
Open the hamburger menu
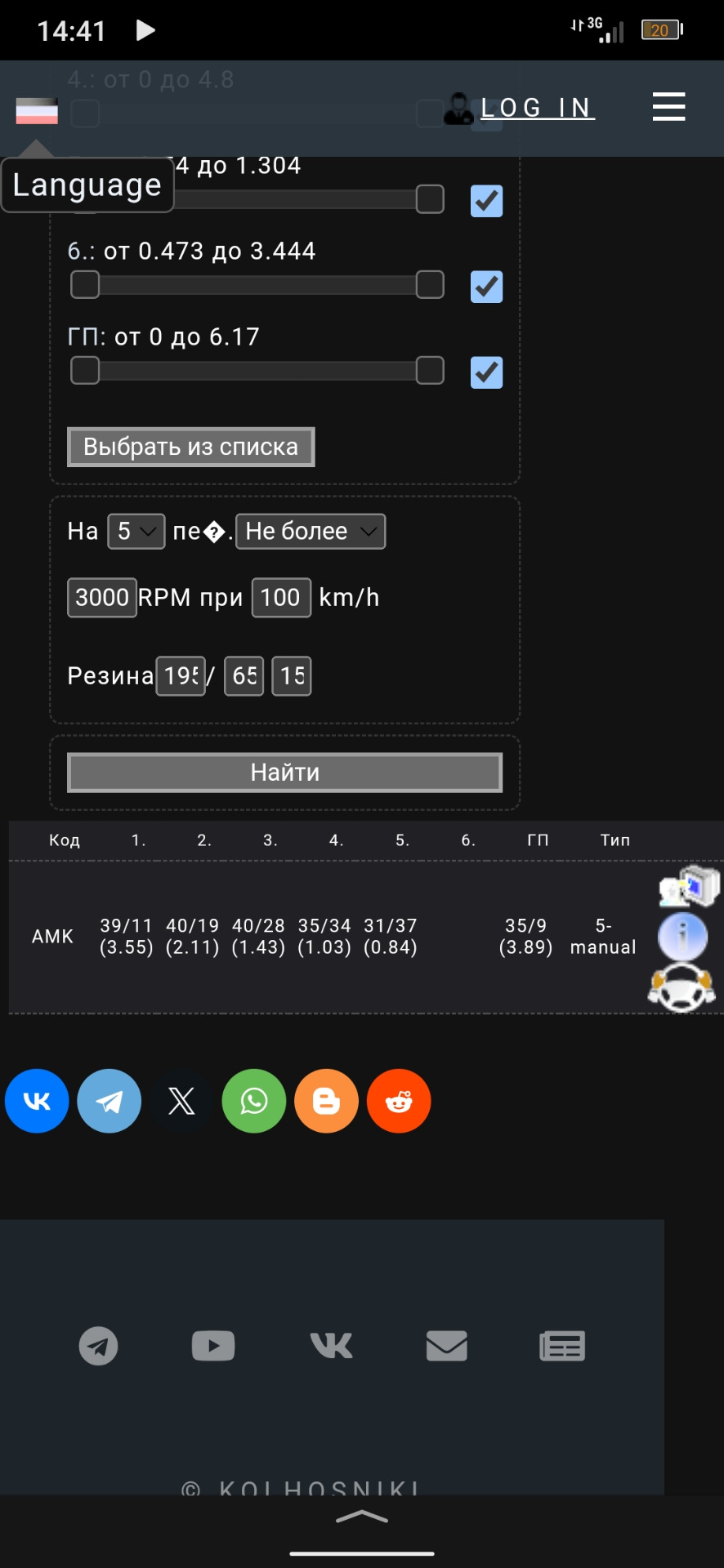click(x=668, y=107)
